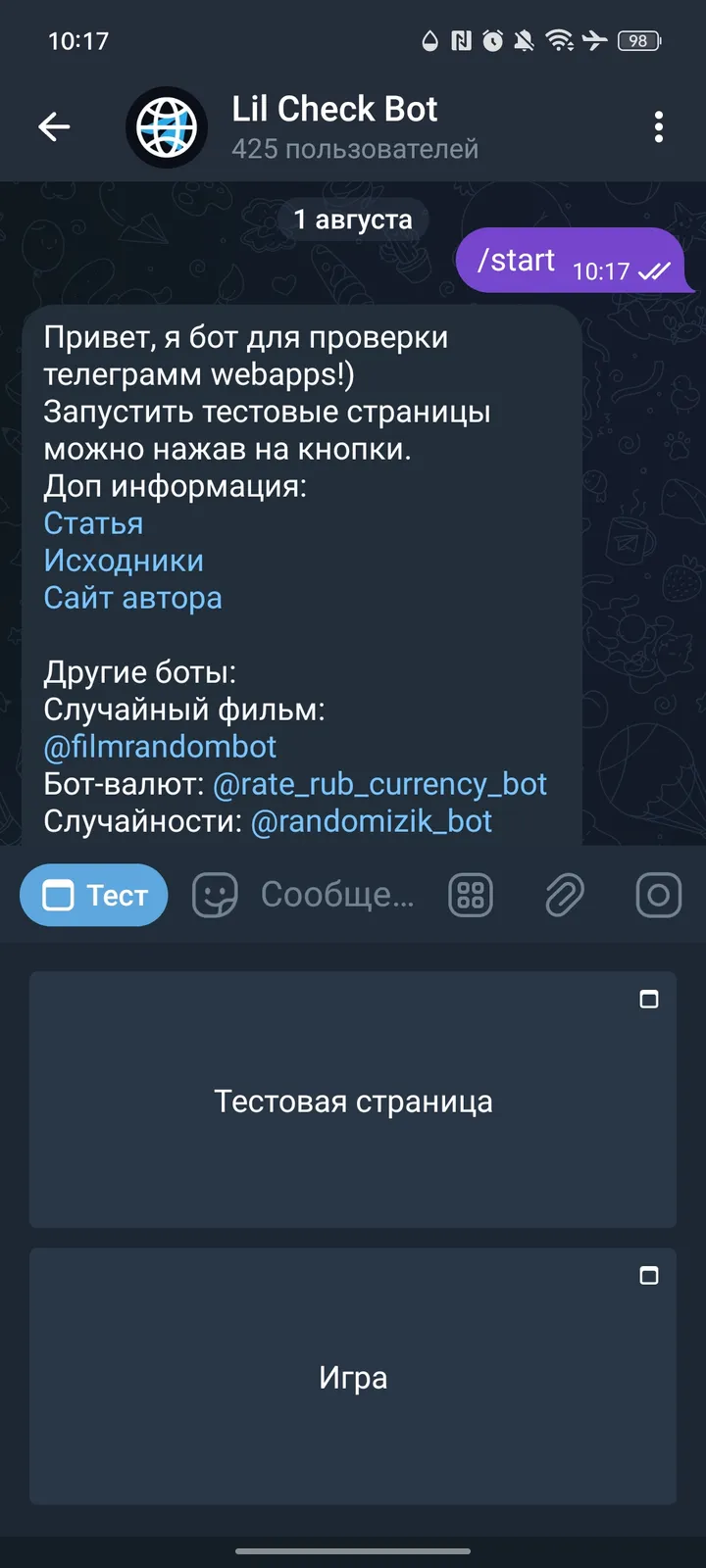The width and height of the screenshot is (706, 1568).
Task: Launch the Тест web app button
Action: (93, 895)
